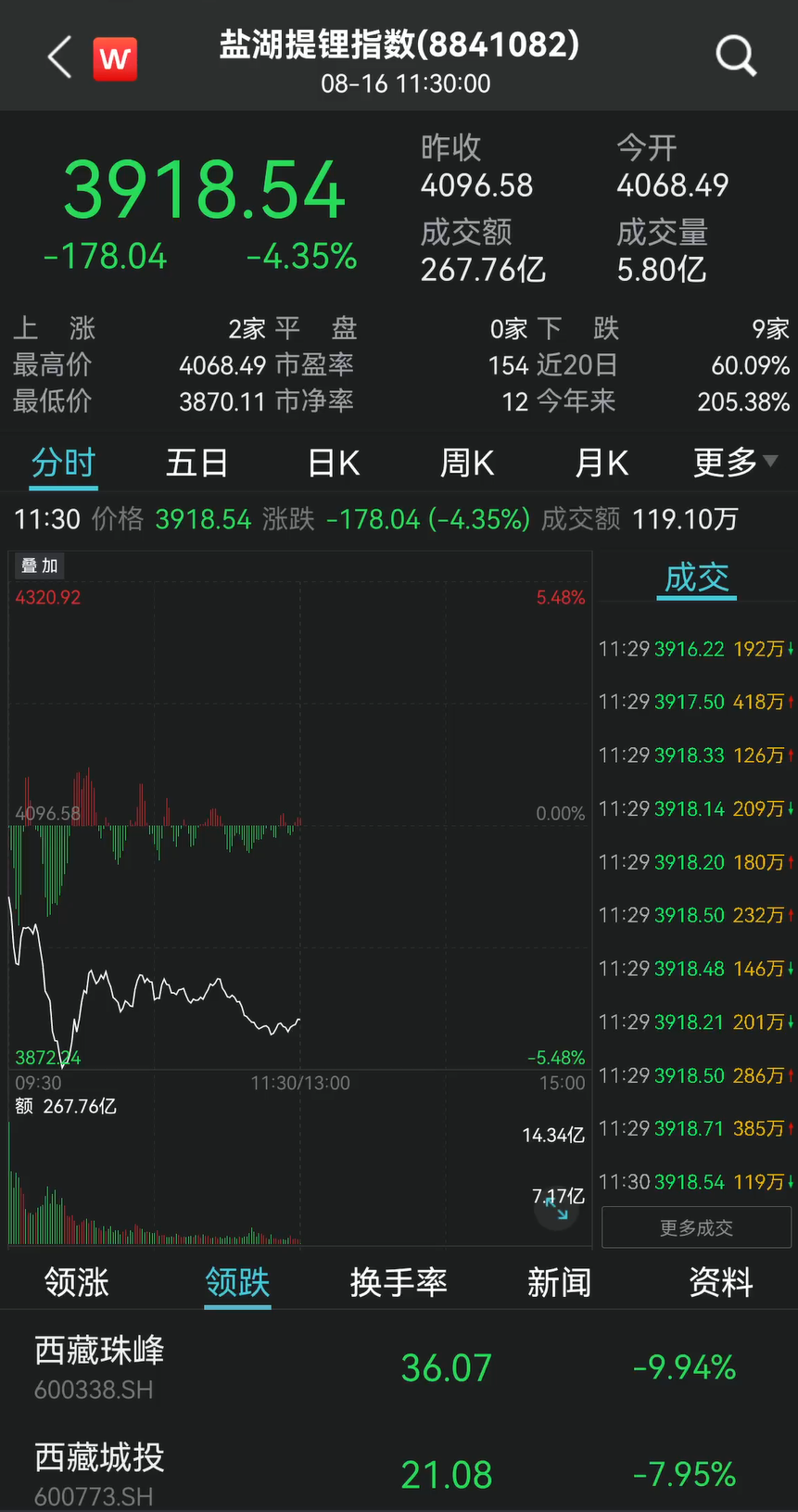Open stock 西藏城投 600773.SH
This screenshot has height=1512, width=798.
click(100, 1472)
